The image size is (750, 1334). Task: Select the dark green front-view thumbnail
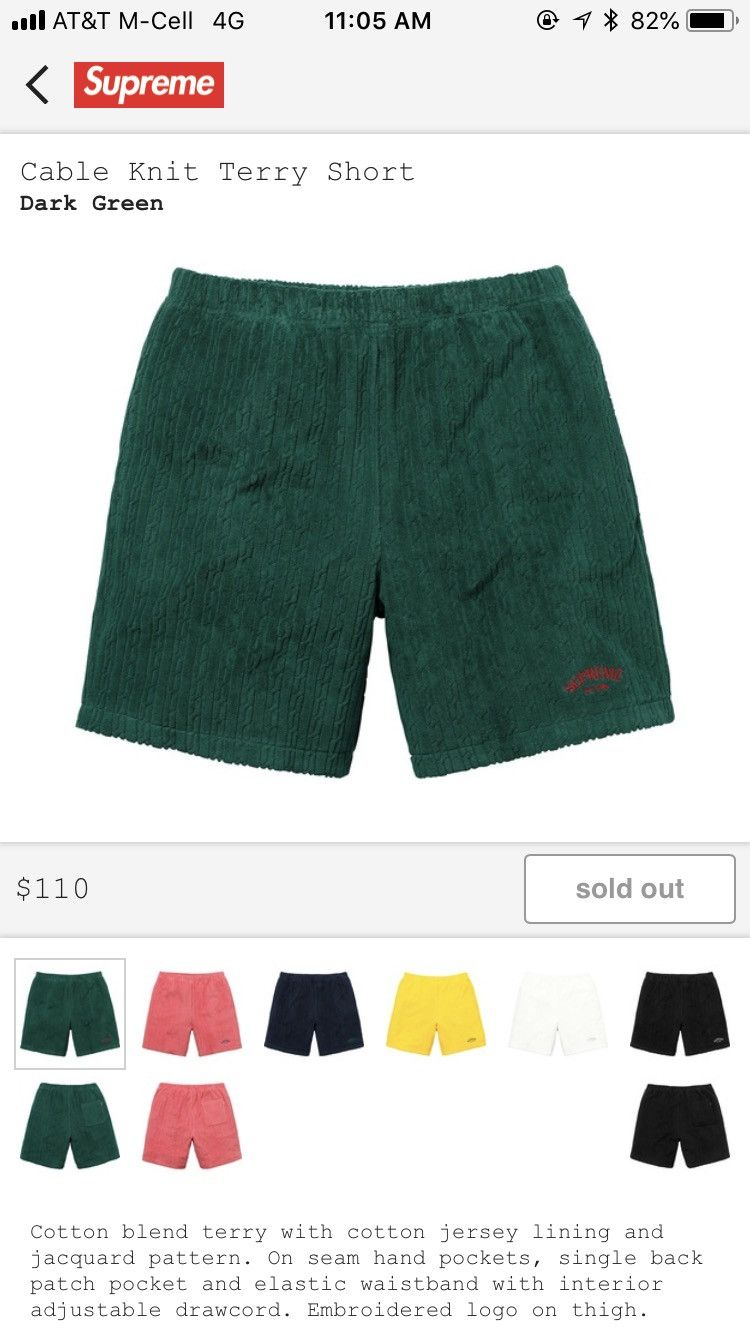pyautogui.click(x=70, y=1014)
